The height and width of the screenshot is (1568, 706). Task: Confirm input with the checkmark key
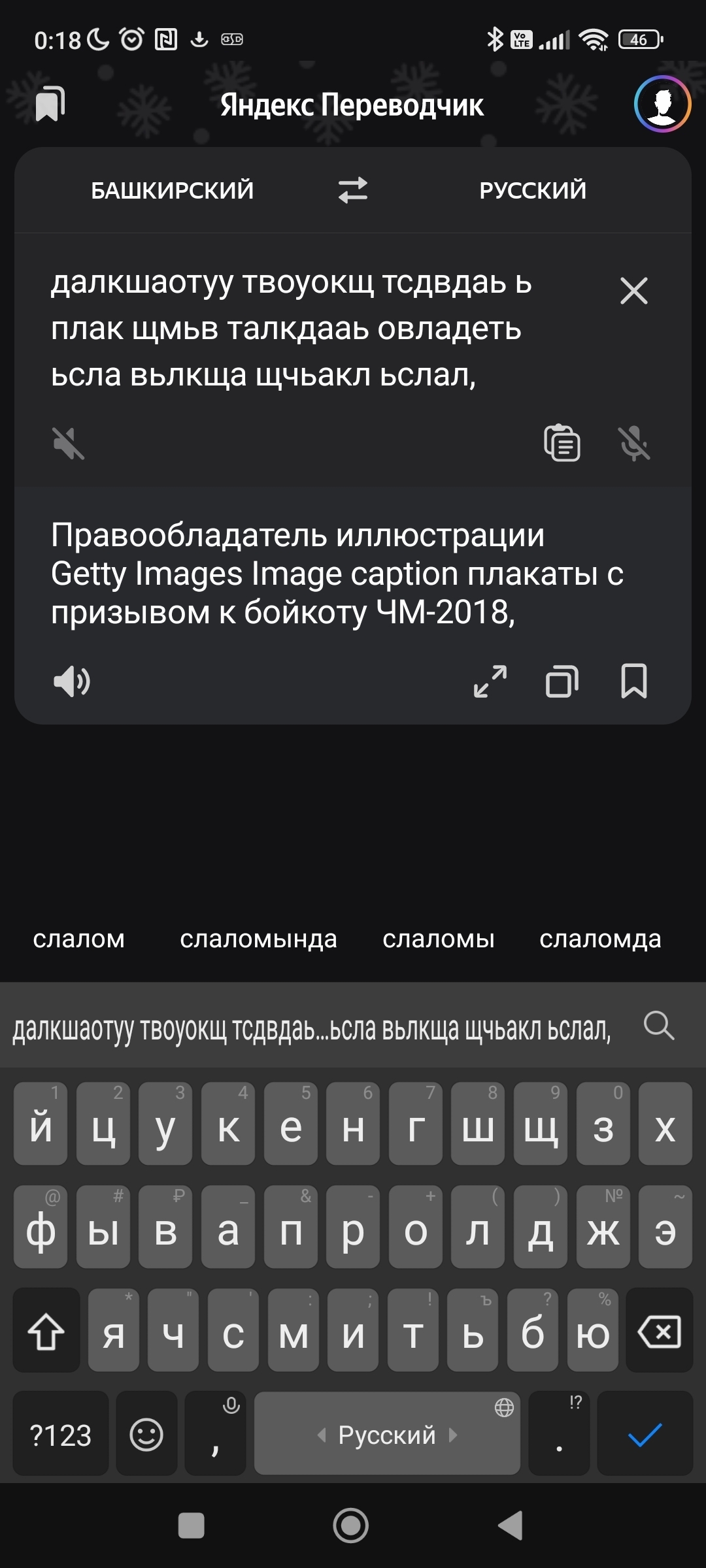pos(645,1435)
